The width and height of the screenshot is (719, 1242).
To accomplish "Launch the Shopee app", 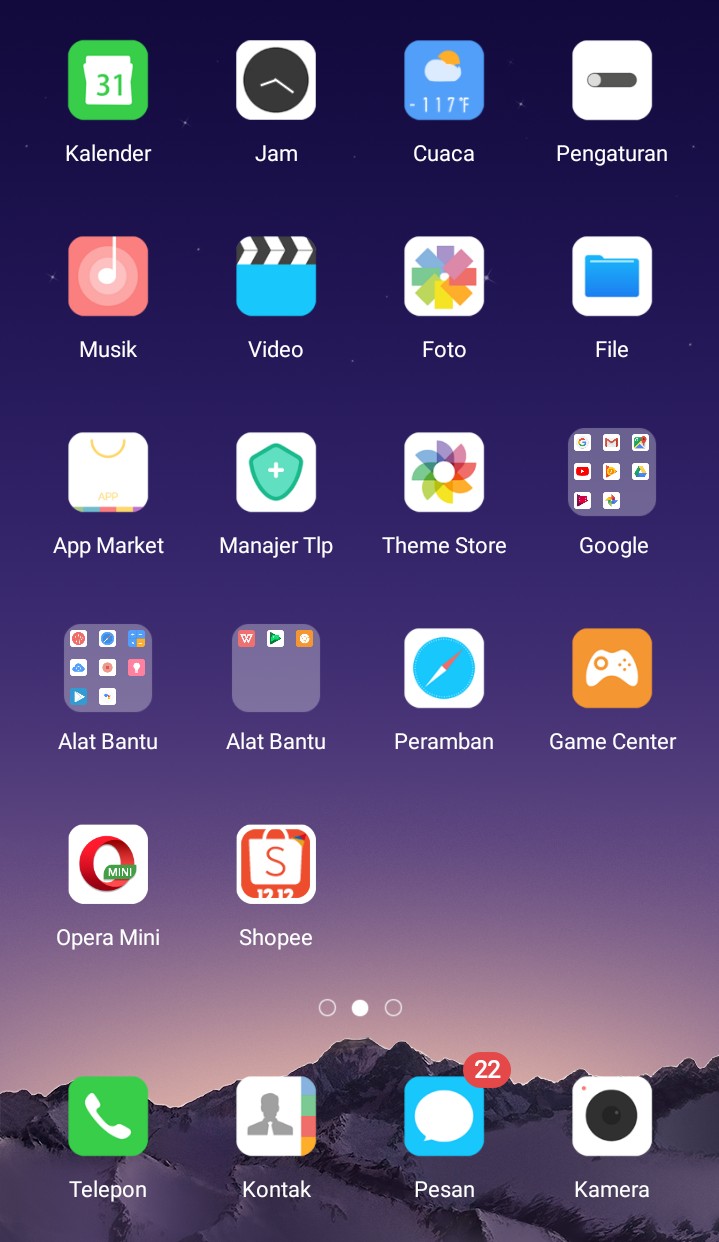I will pos(276,864).
